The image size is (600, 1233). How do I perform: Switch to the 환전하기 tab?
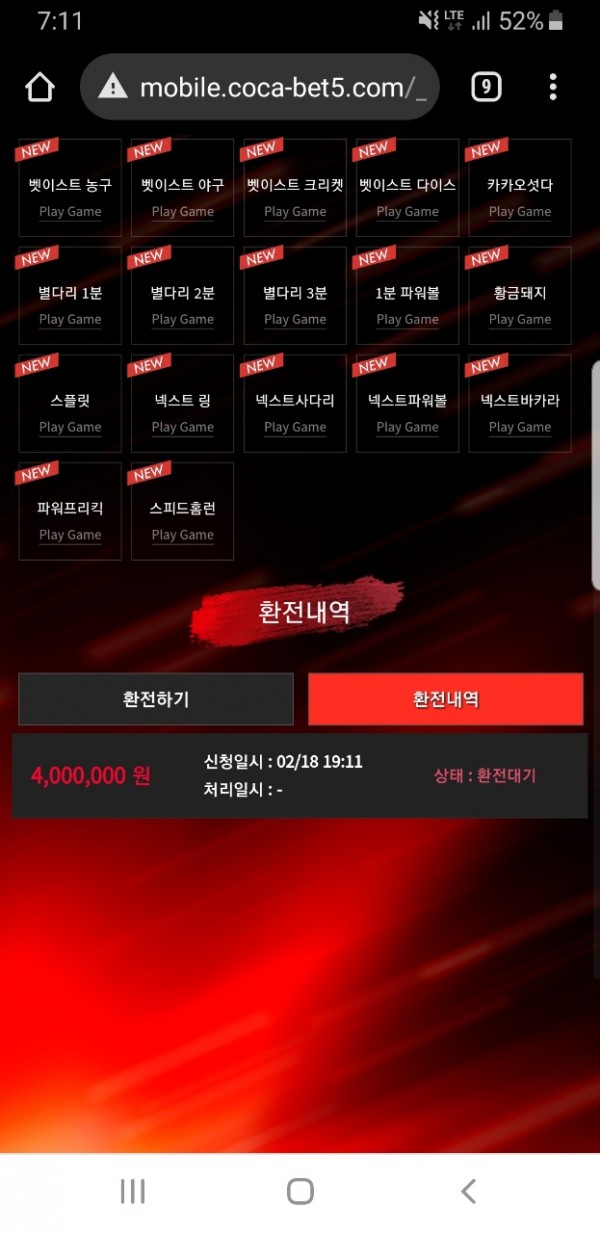[x=156, y=699]
